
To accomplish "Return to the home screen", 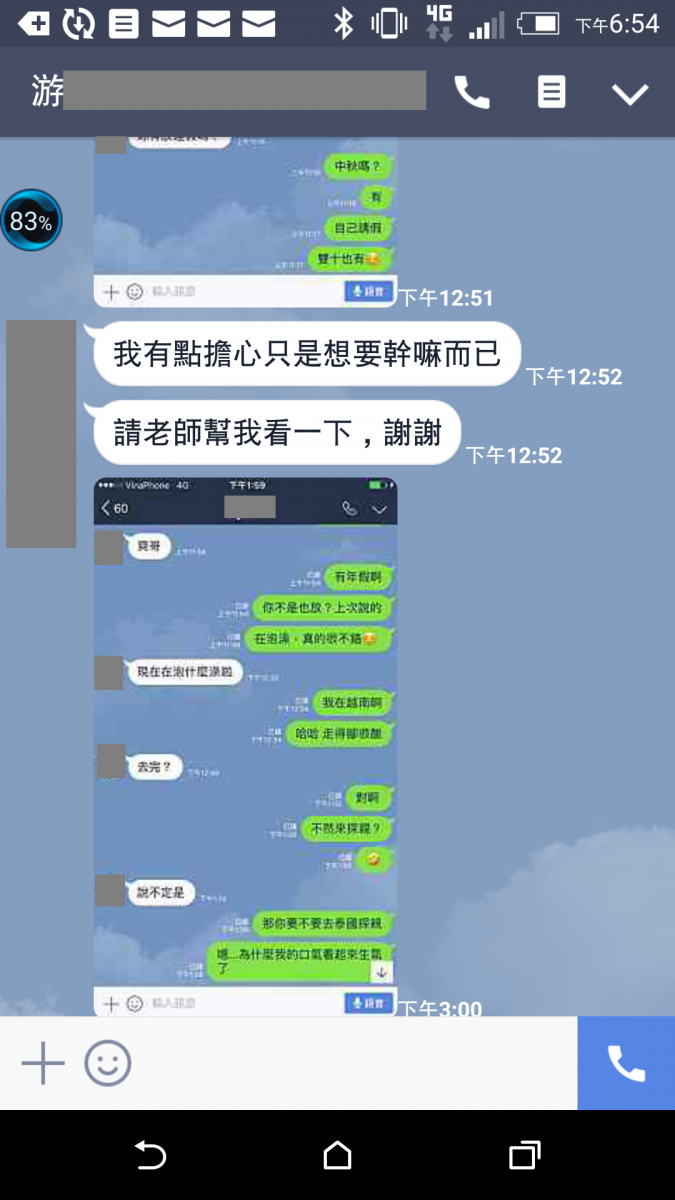I will click(337, 1156).
